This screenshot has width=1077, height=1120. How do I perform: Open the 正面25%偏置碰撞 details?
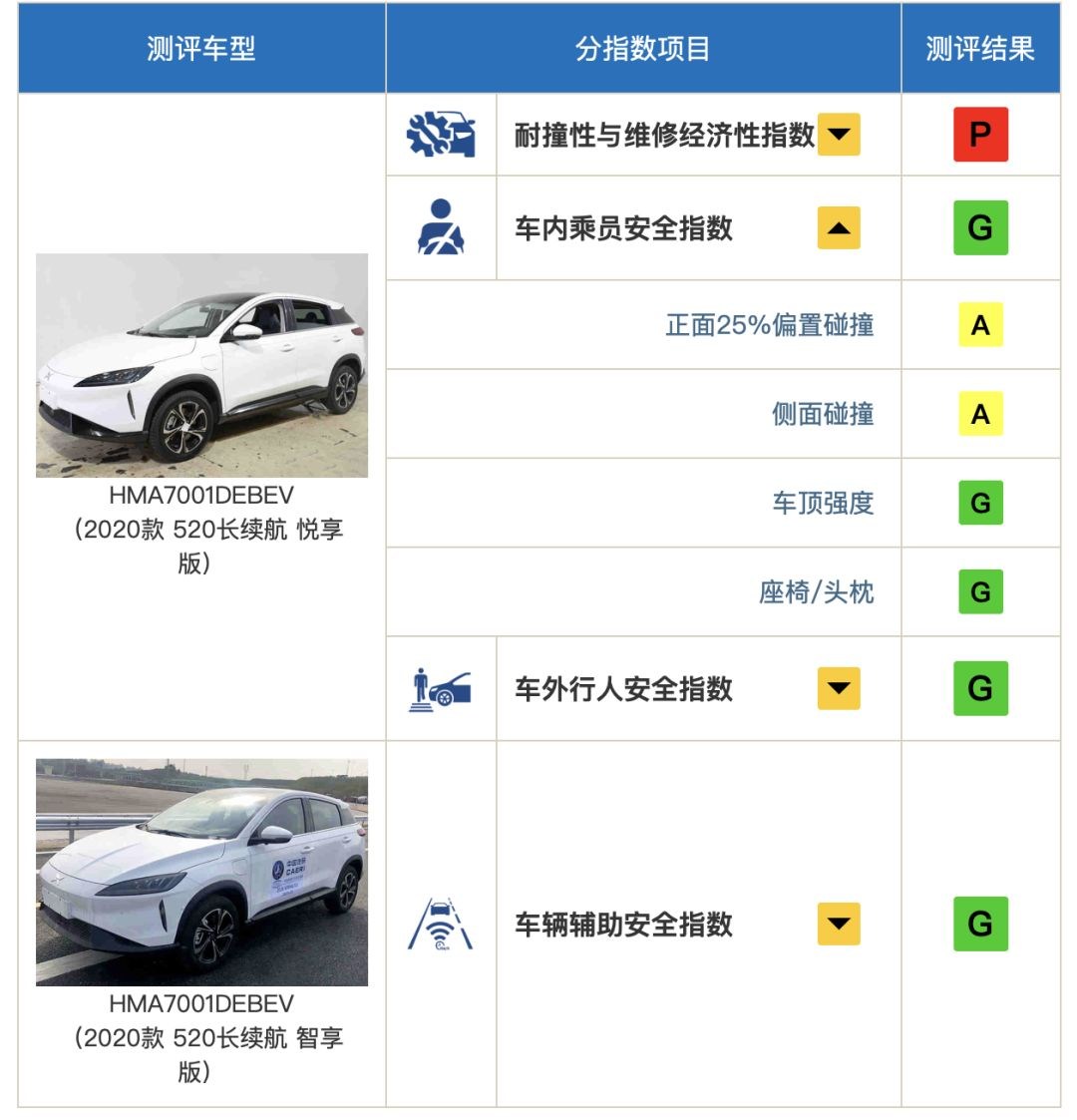tap(769, 325)
